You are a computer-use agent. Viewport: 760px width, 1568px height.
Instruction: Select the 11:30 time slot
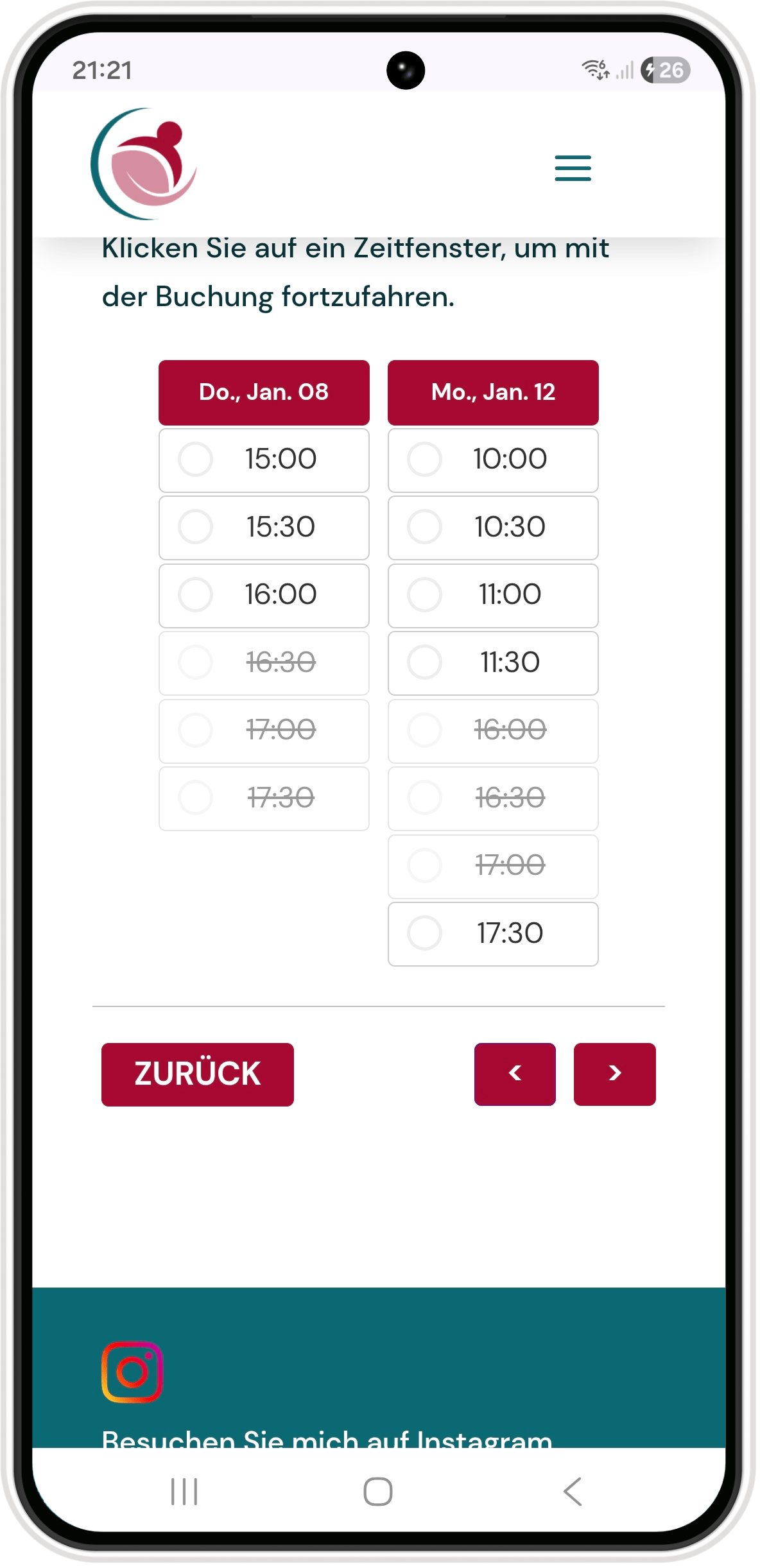pyautogui.click(x=493, y=663)
